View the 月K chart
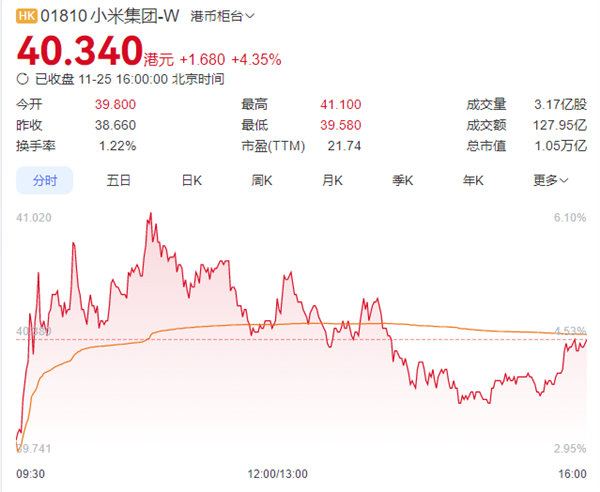 332,181
